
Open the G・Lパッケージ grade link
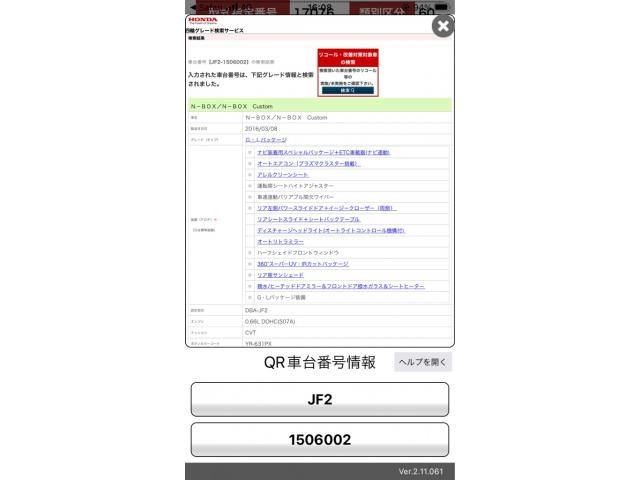click(265, 140)
